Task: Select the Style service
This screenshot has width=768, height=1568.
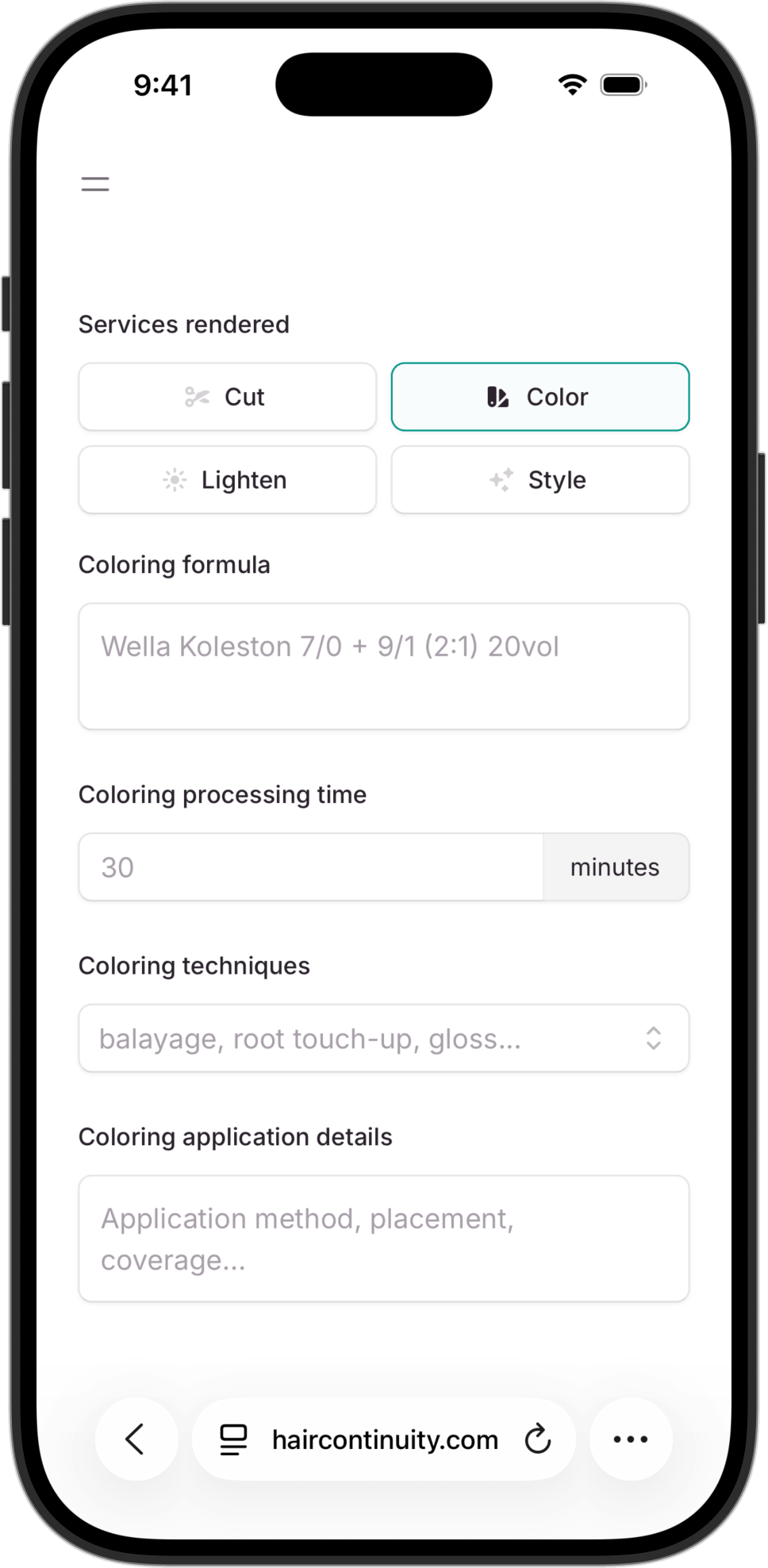Action: tap(540, 480)
